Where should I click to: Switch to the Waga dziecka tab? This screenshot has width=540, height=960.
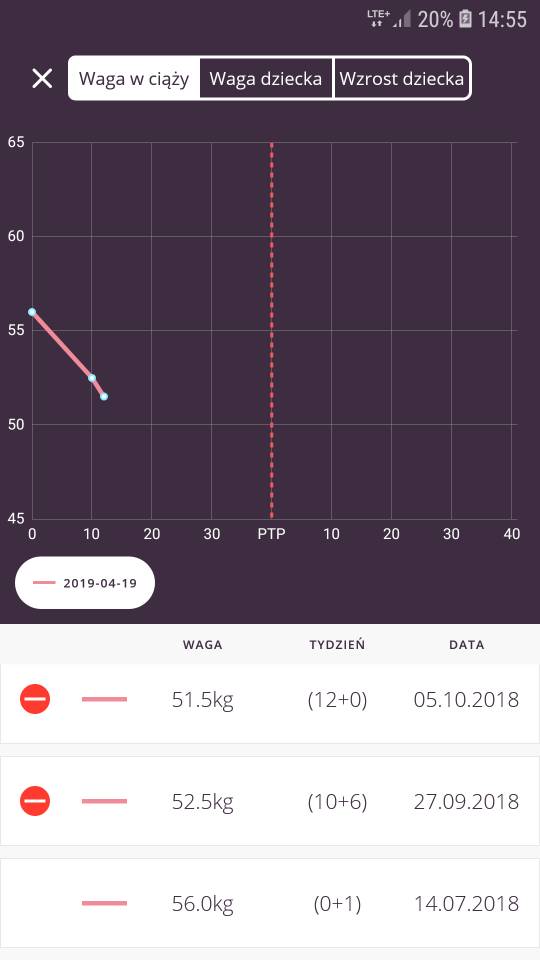(266, 78)
